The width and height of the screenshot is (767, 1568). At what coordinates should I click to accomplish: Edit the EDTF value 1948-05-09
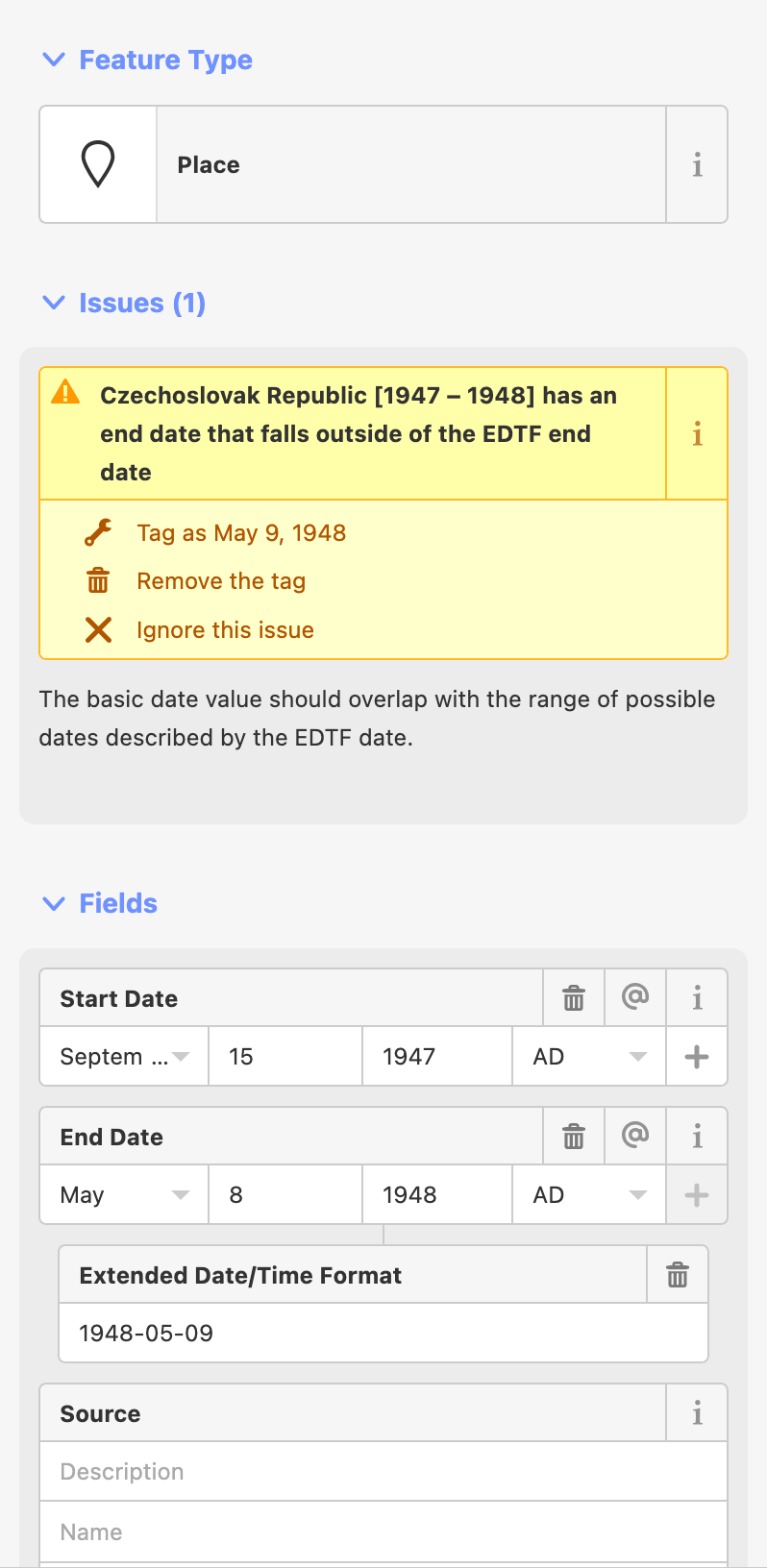tap(383, 1334)
